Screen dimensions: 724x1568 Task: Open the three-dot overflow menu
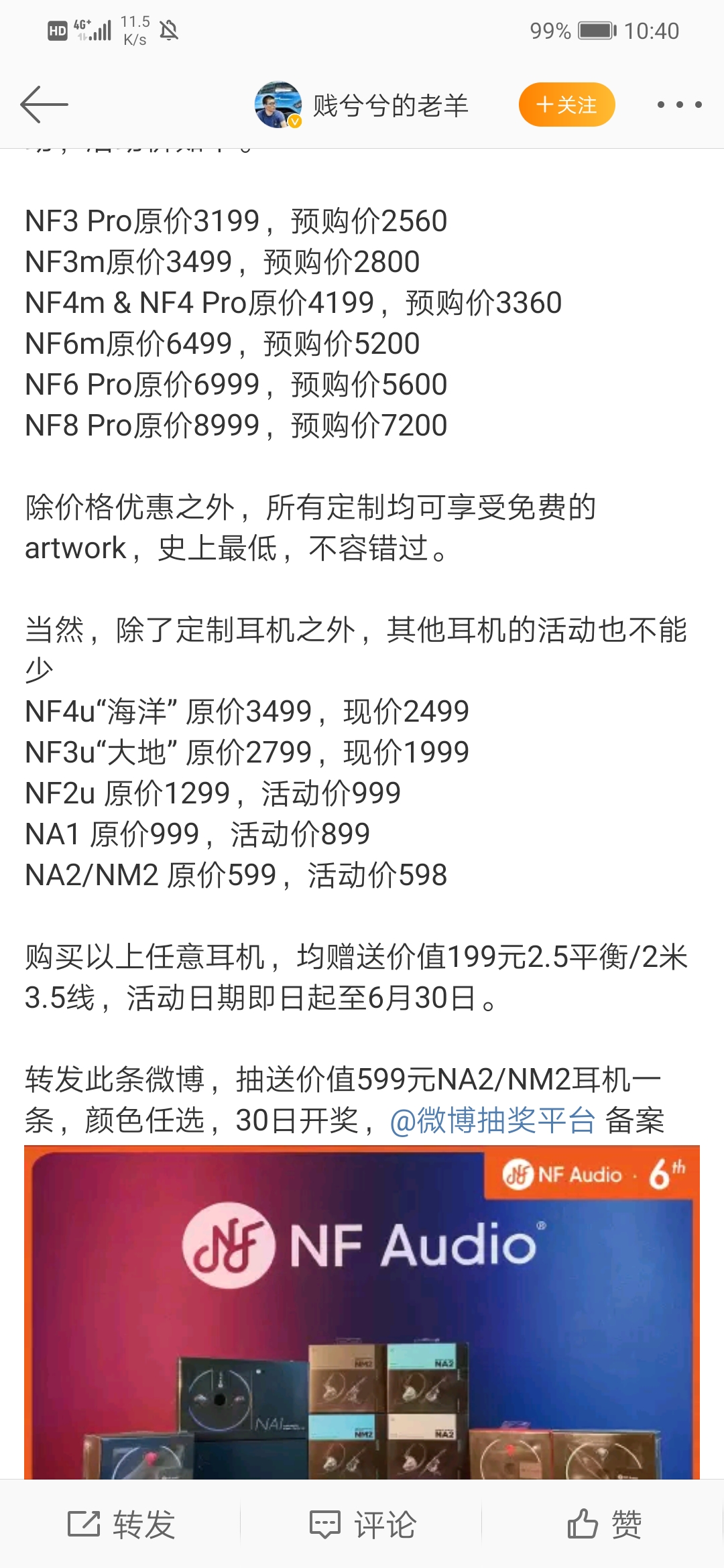click(x=678, y=105)
